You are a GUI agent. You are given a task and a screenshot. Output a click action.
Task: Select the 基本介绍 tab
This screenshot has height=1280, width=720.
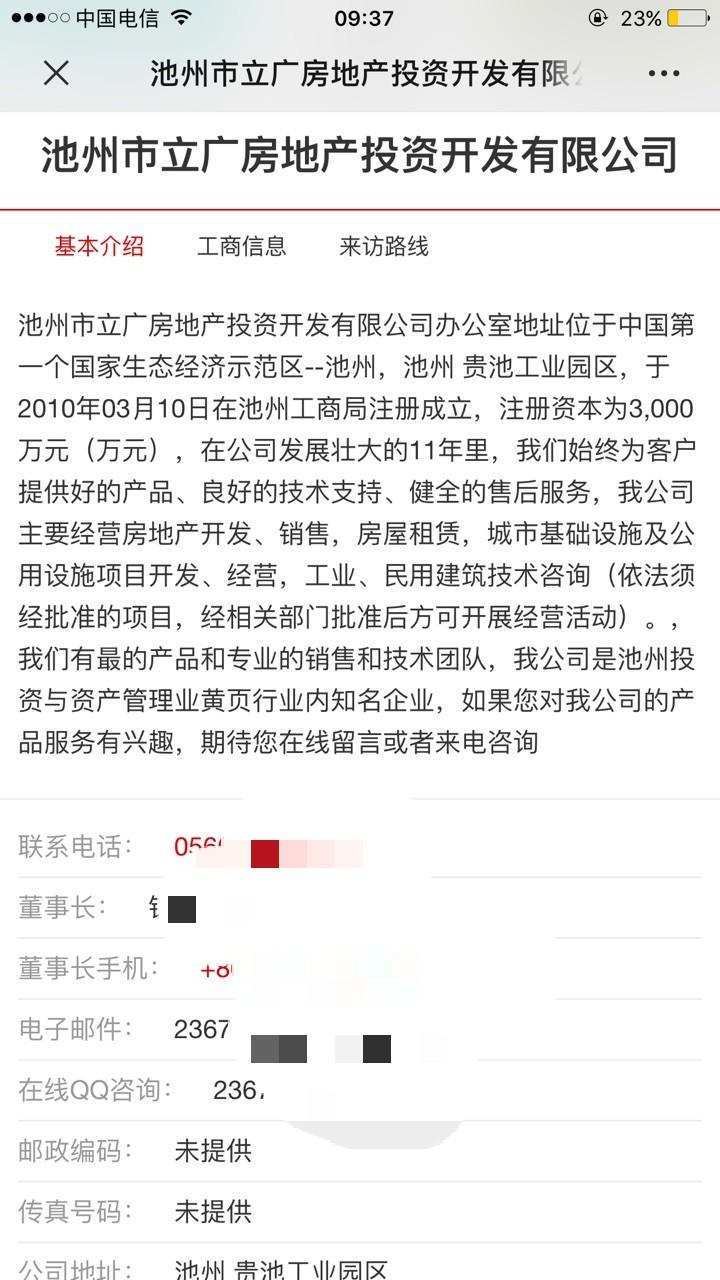click(99, 246)
